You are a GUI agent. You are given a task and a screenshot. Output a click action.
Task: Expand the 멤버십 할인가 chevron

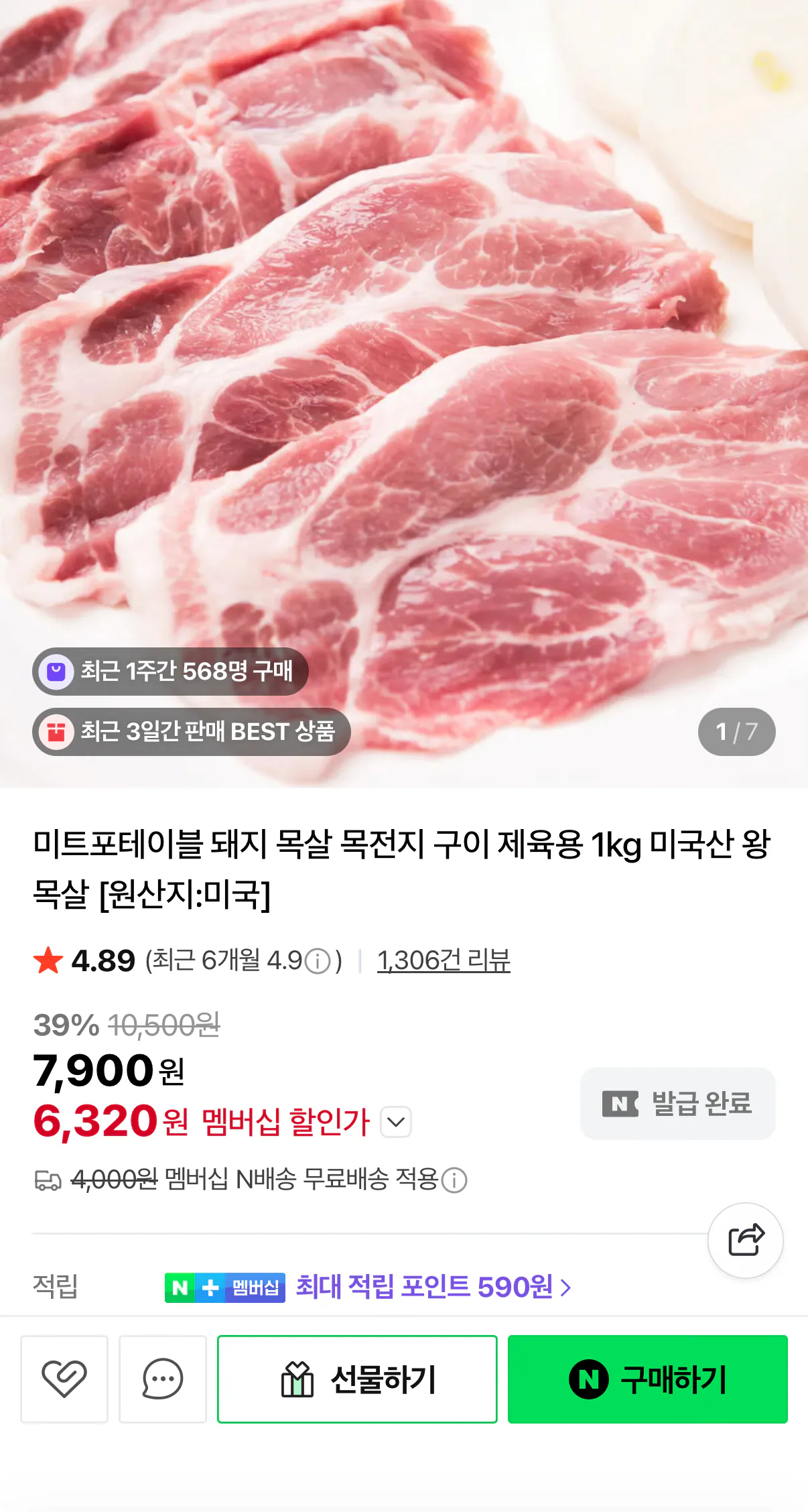[x=396, y=1121]
